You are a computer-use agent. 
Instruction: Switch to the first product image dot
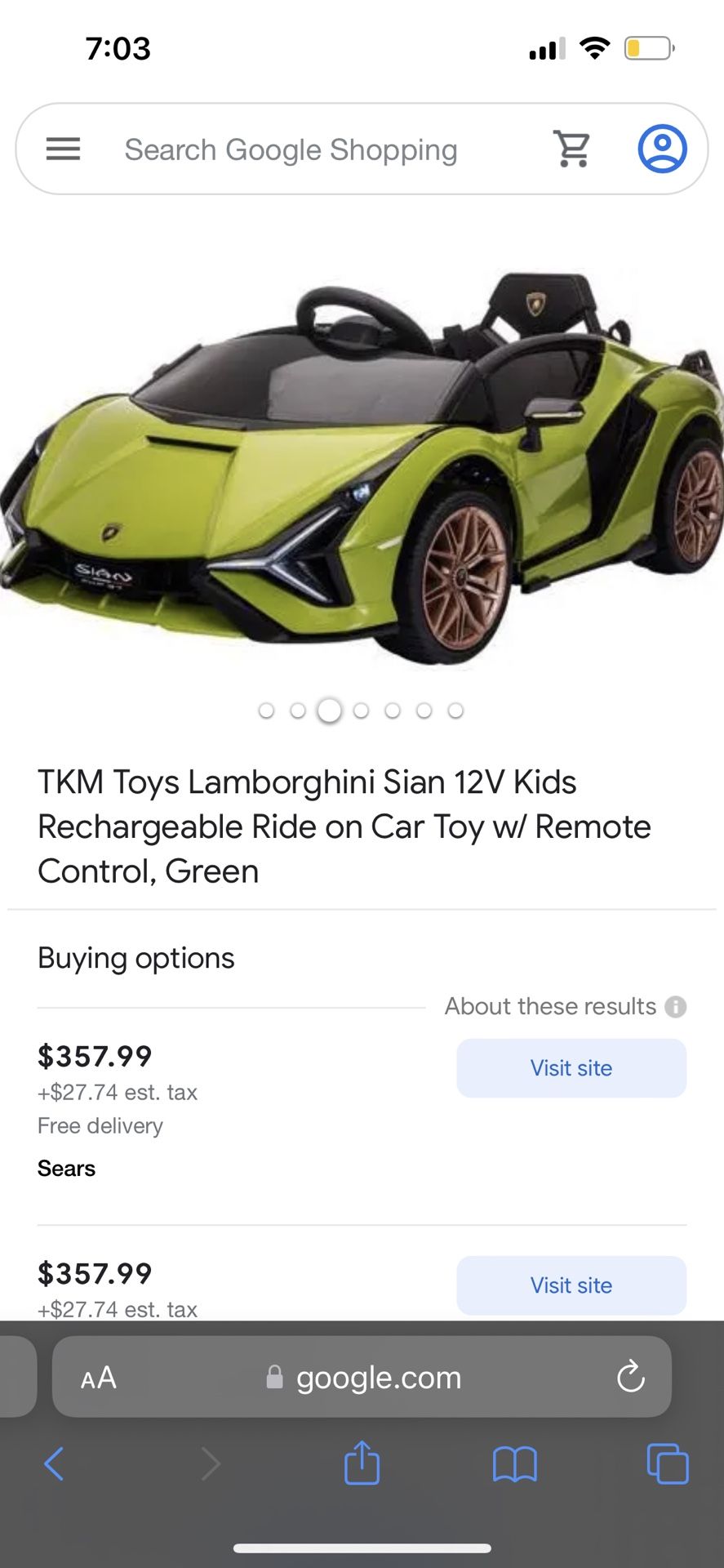(266, 710)
